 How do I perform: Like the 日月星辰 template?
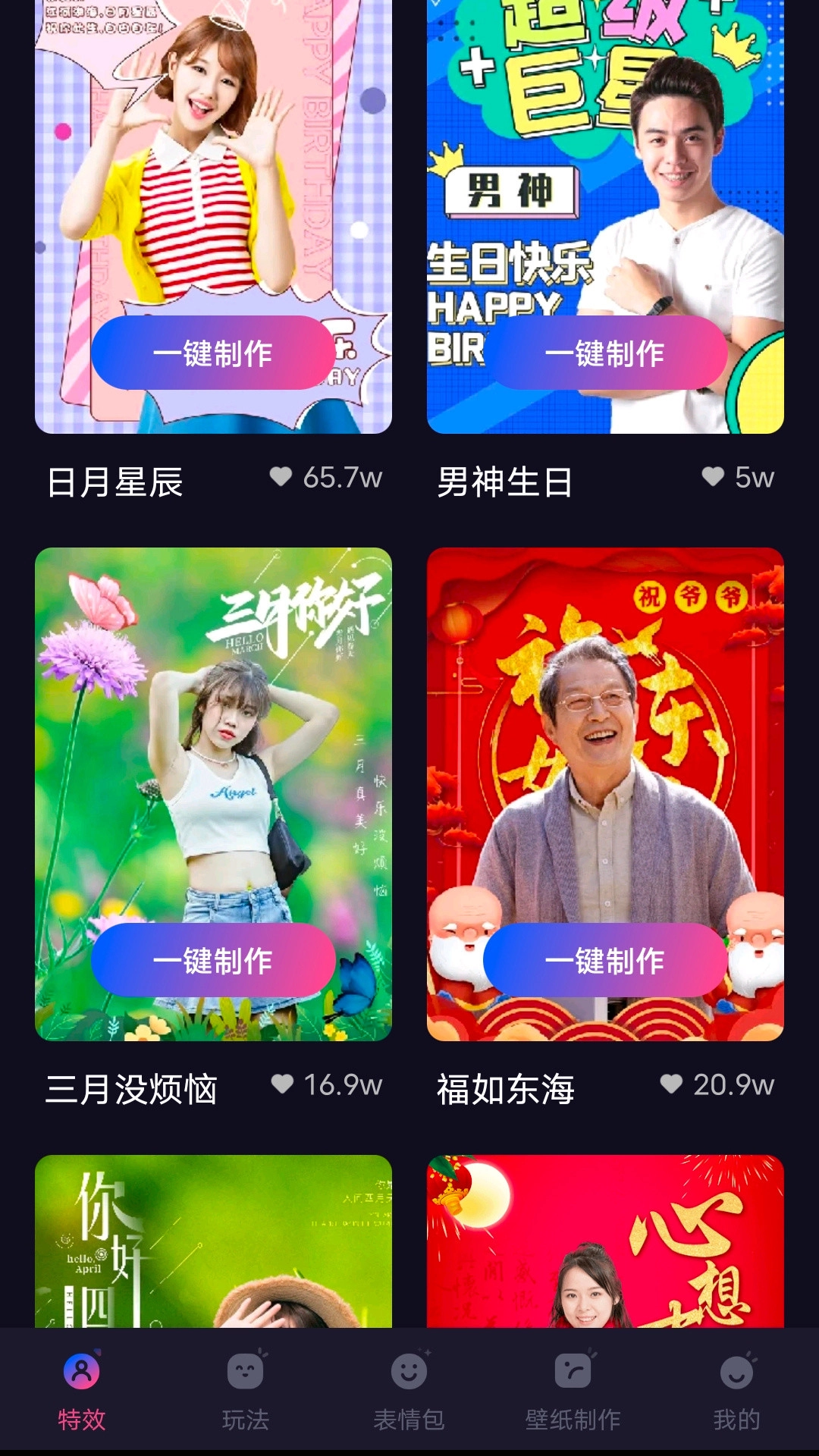281,477
